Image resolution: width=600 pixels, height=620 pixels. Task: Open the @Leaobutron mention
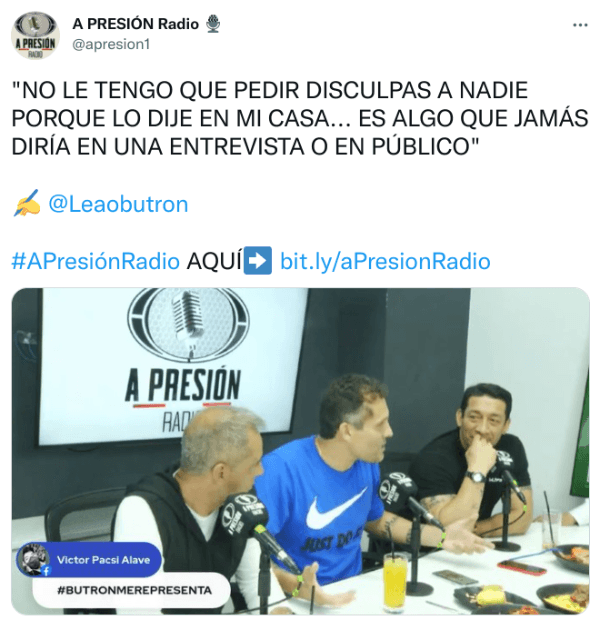[118, 204]
